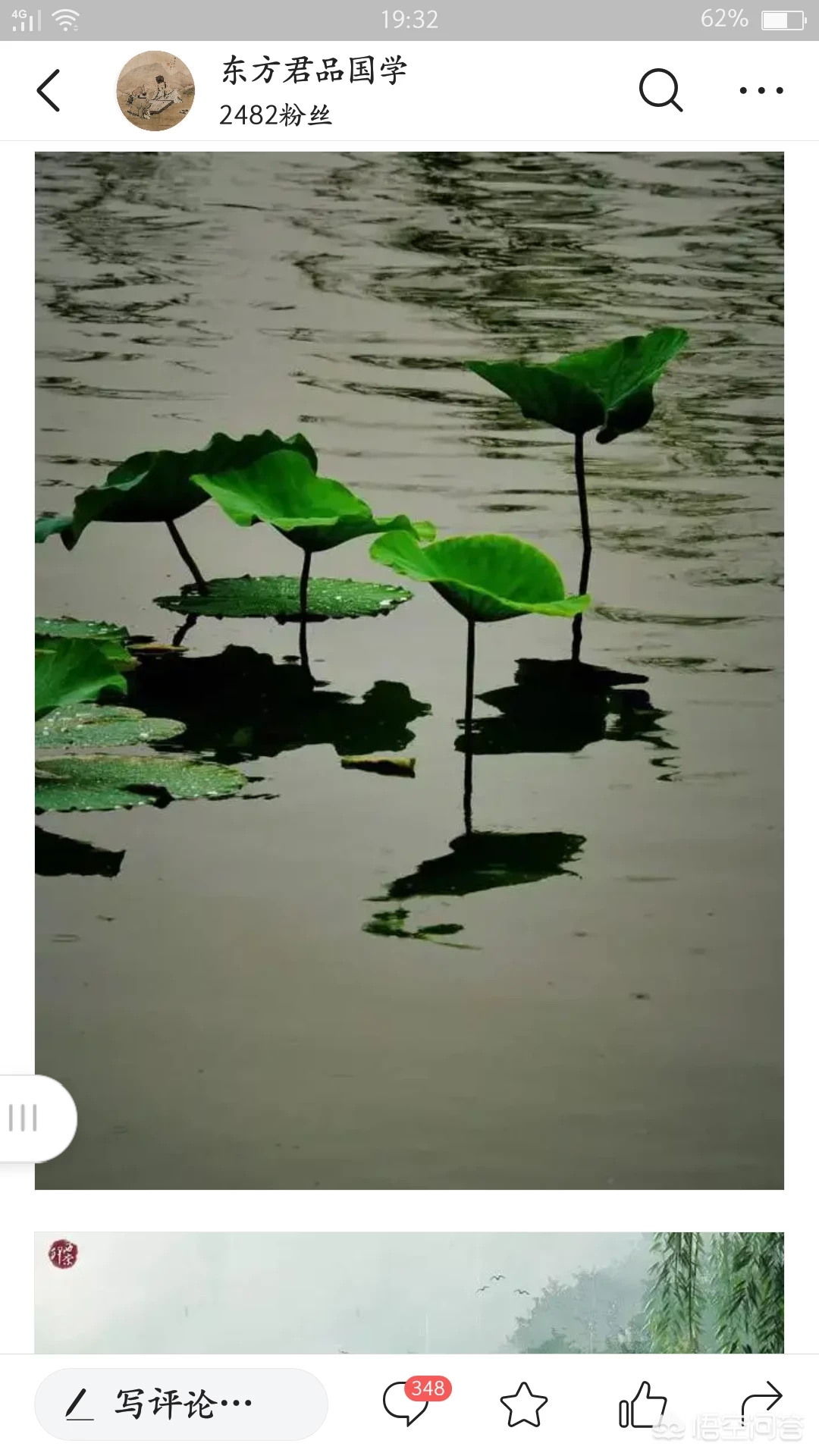This screenshot has height=1456, width=819.
Task: Open the lotus leaves photo
Action: coord(409,670)
